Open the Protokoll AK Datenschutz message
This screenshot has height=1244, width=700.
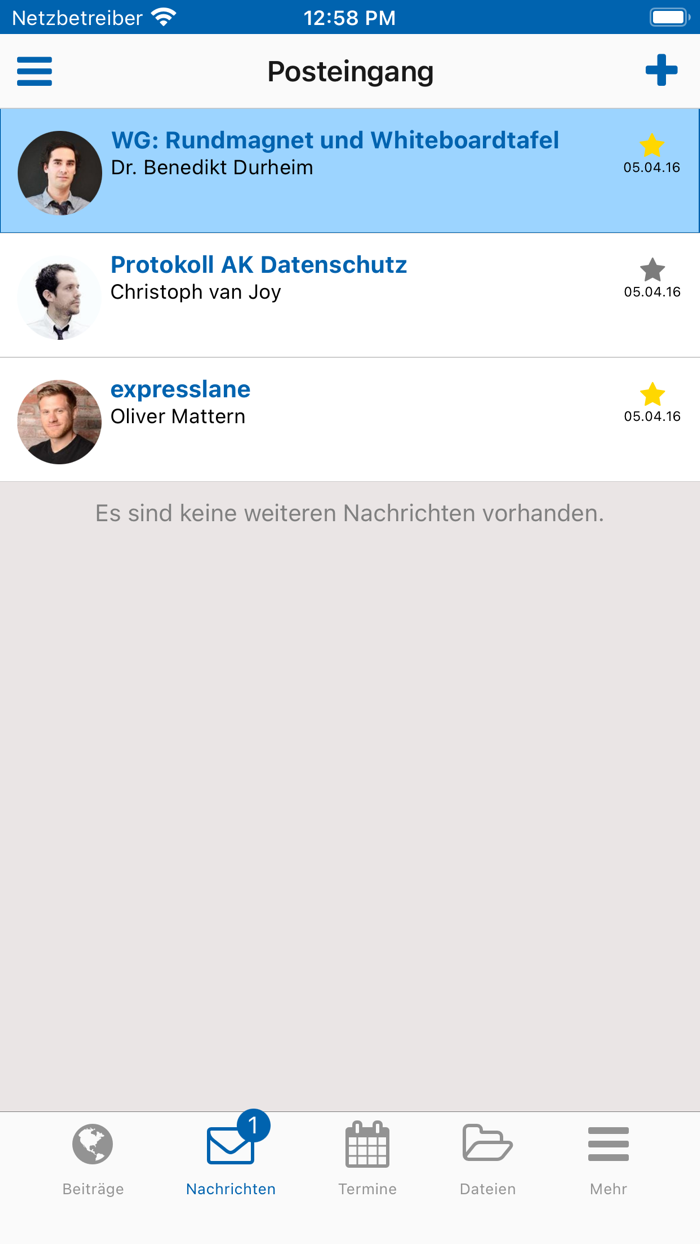(350, 295)
